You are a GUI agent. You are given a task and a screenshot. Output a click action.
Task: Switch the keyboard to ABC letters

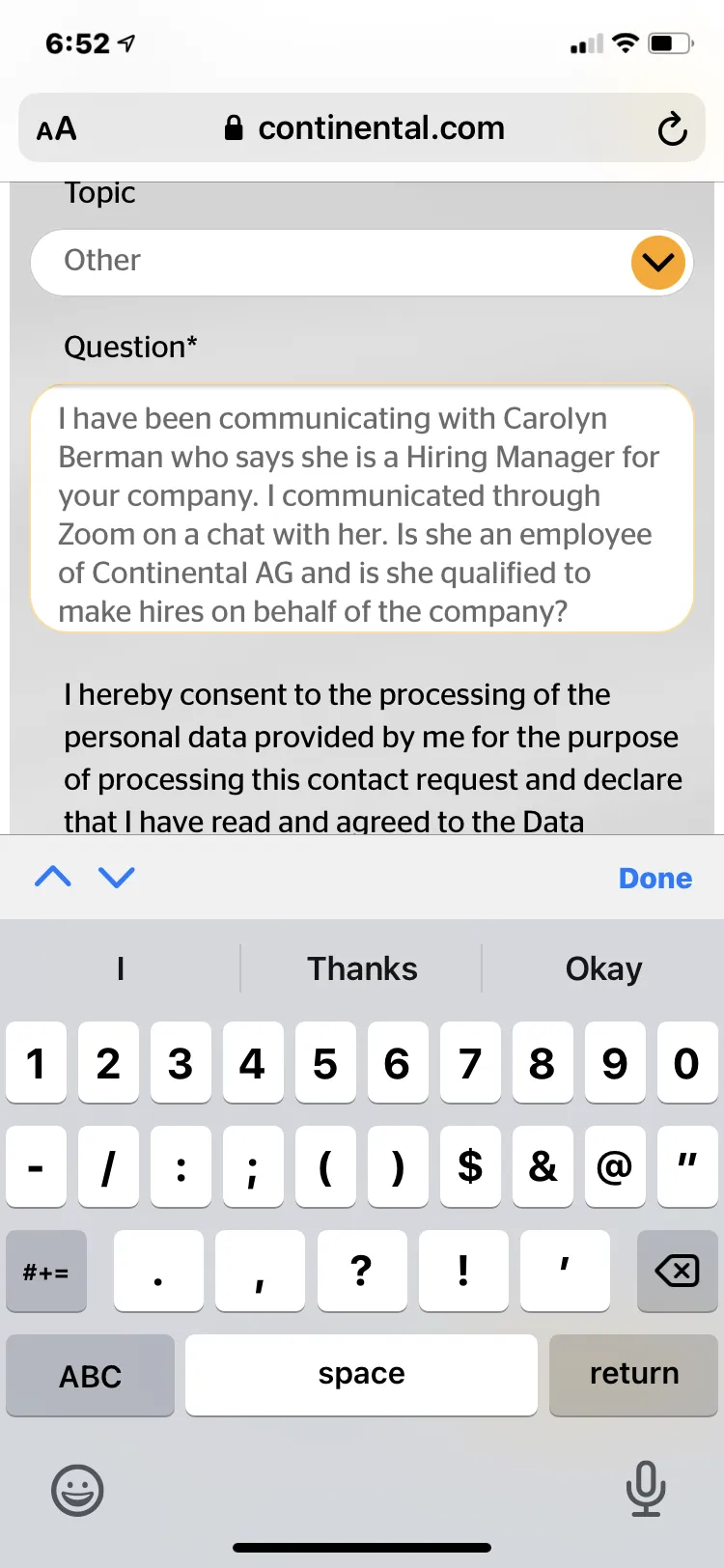point(90,1375)
